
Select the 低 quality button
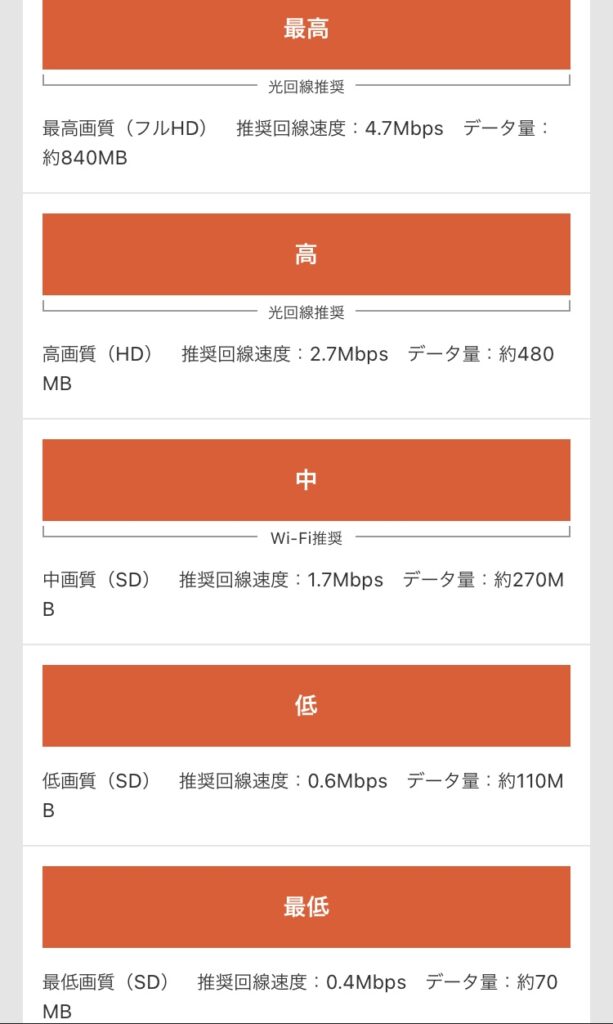pyautogui.click(x=306, y=705)
